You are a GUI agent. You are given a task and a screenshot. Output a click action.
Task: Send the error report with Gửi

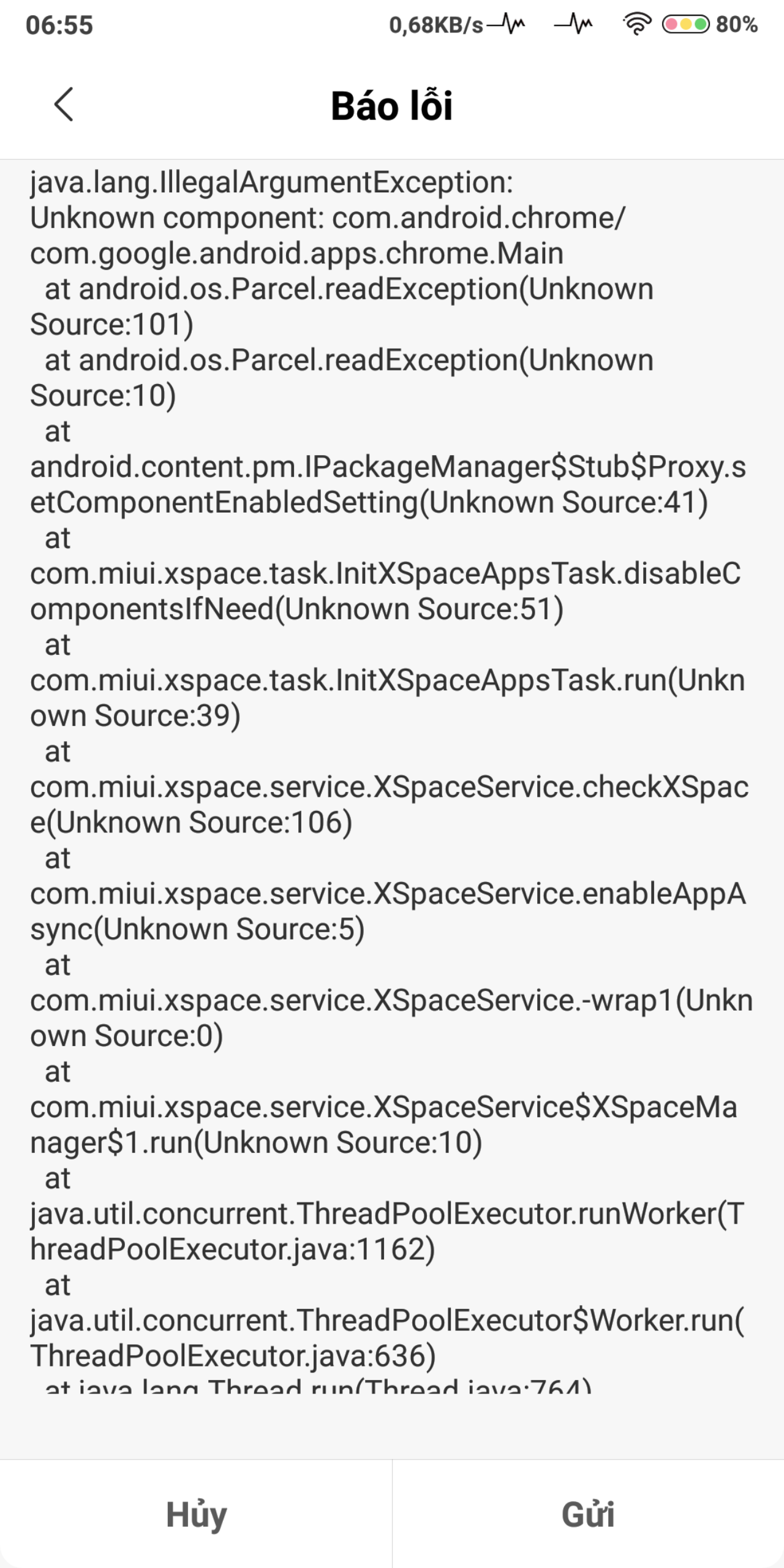588,1514
